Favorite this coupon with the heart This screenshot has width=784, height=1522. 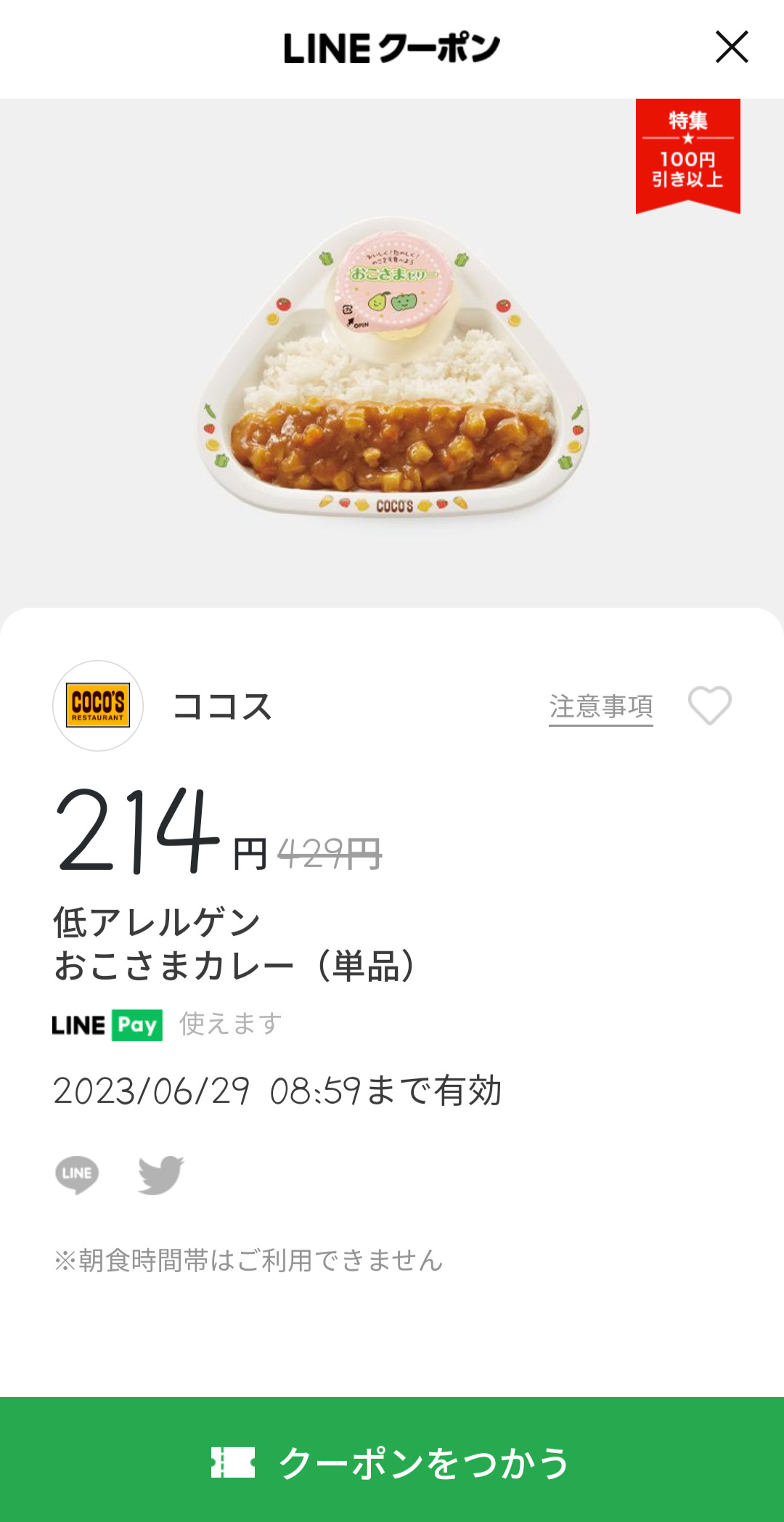pyautogui.click(x=709, y=706)
